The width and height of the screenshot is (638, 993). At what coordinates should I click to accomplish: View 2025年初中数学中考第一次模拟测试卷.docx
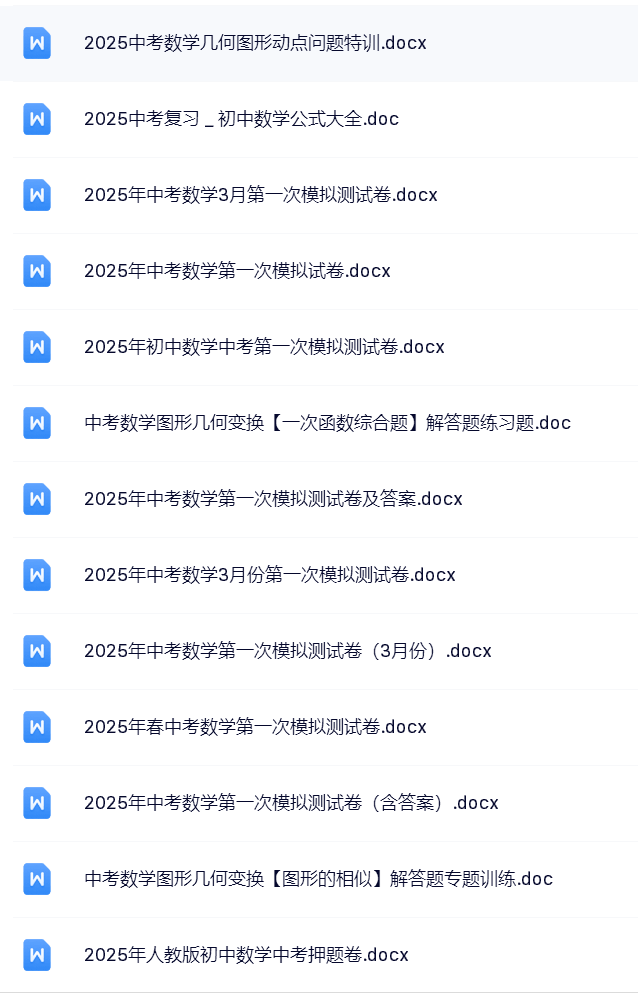(264, 347)
